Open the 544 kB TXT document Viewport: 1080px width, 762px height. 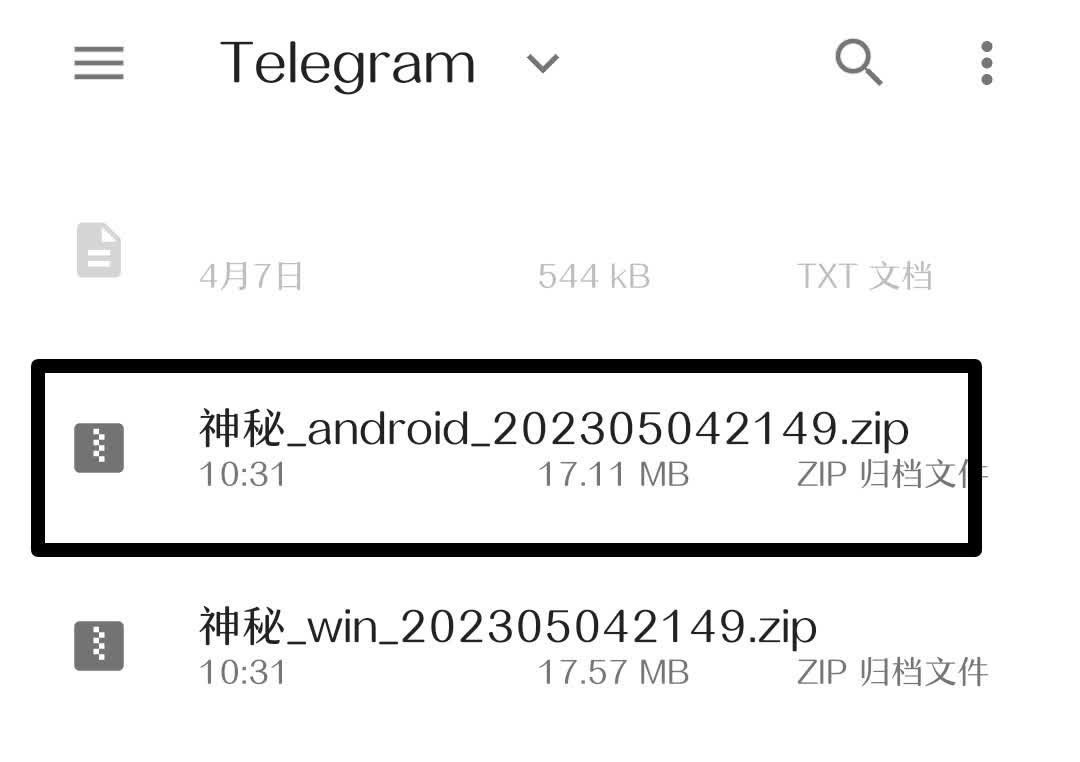tap(540, 255)
